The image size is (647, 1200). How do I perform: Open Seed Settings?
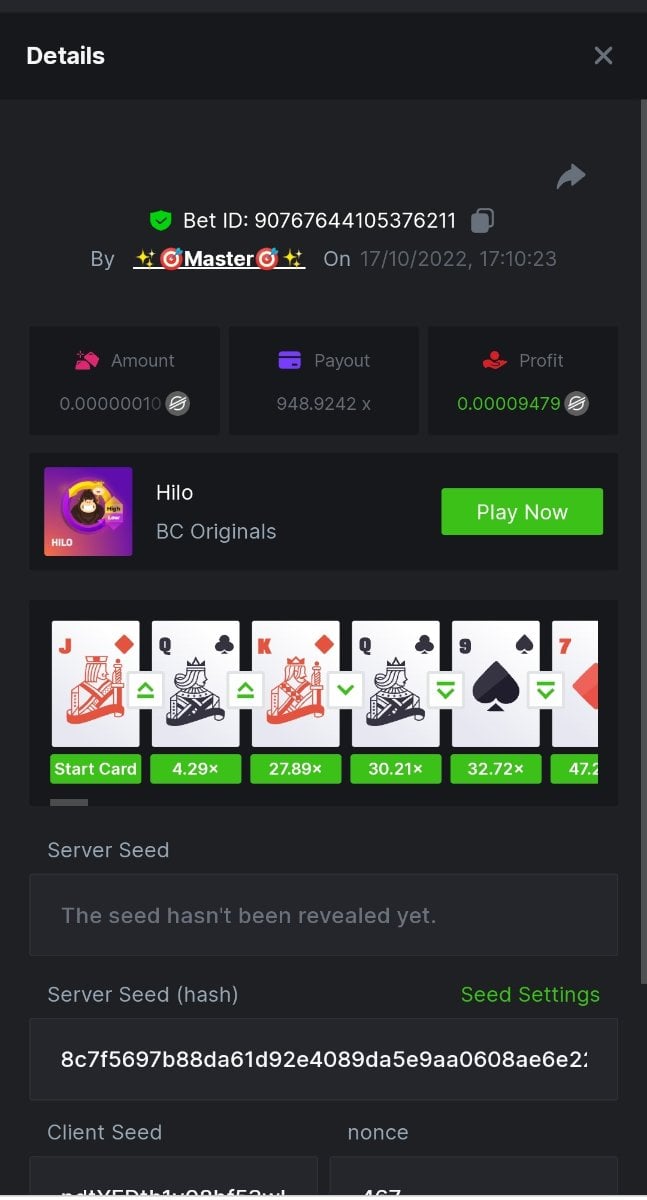click(530, 995)
